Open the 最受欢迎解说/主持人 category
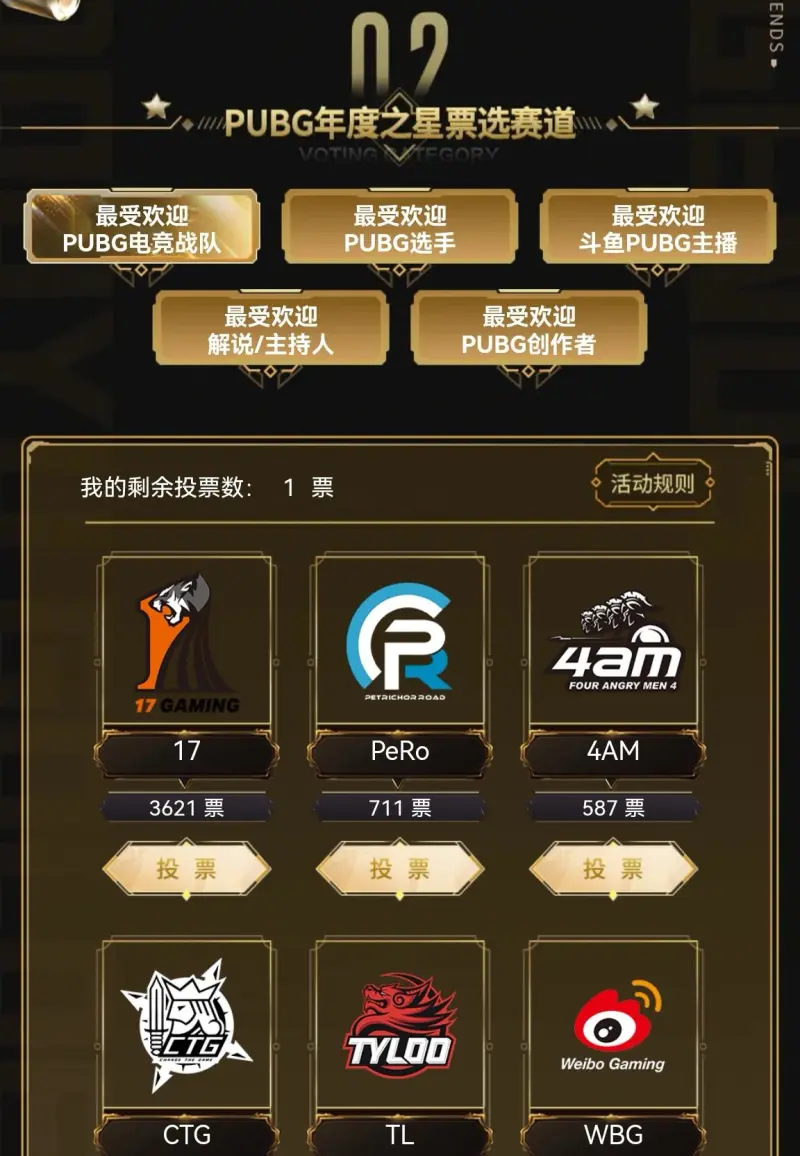Viewport: 800px width, 1156px height. pyautogui.click(x=271, y=330)
